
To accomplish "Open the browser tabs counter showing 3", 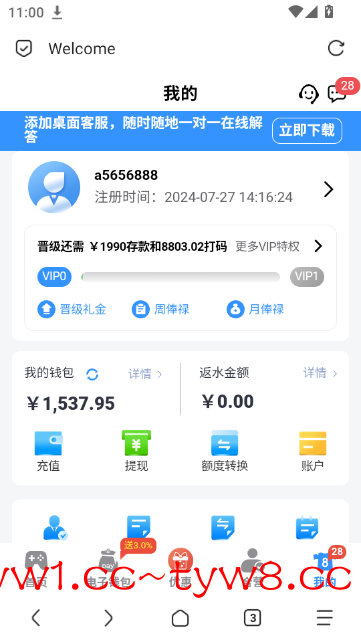I will 253,617.
